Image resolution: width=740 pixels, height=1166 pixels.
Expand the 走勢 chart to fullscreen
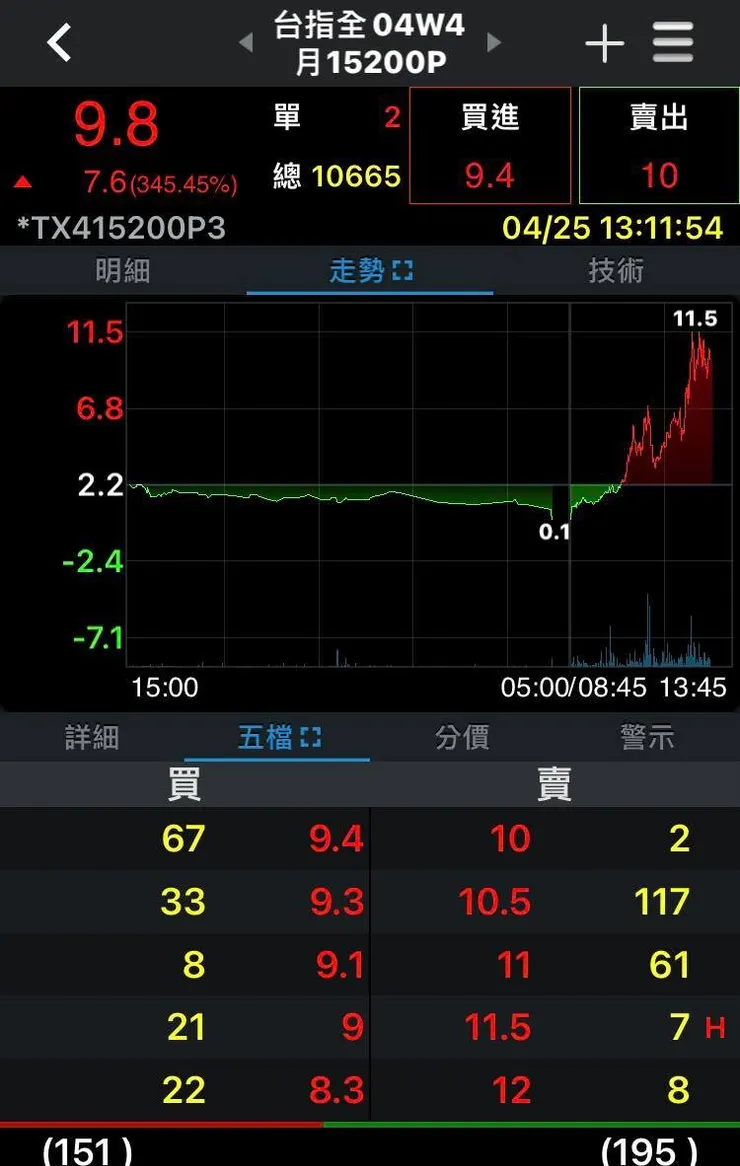pyautogui.click(x=402, y=271)
